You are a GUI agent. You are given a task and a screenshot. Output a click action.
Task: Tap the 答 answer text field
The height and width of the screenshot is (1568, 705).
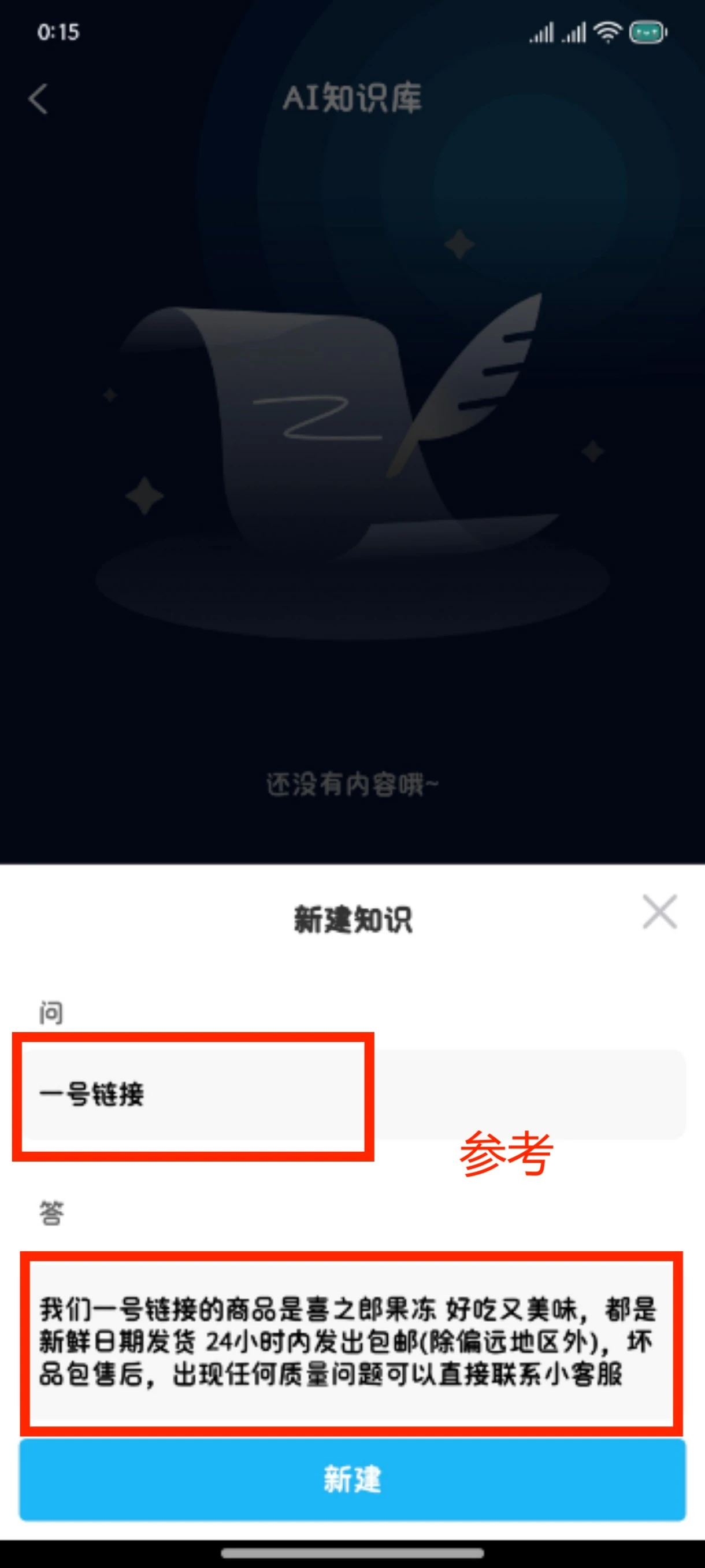(x=352, y=1341)
